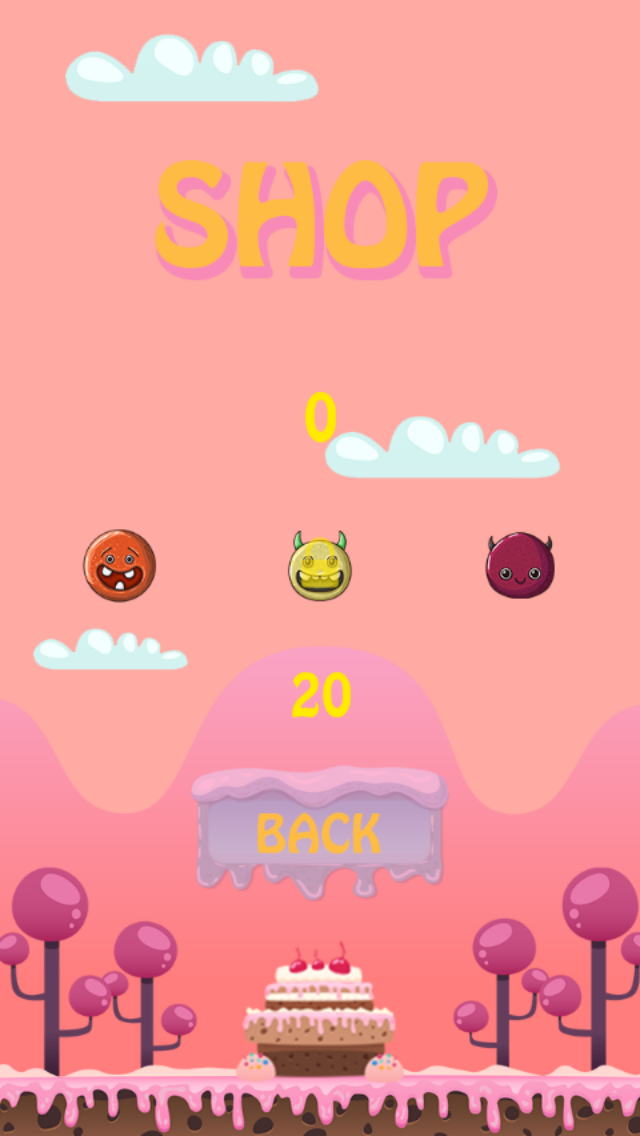Pick the purple horned blob character
640x1136 pixels.
coord(520,566)
